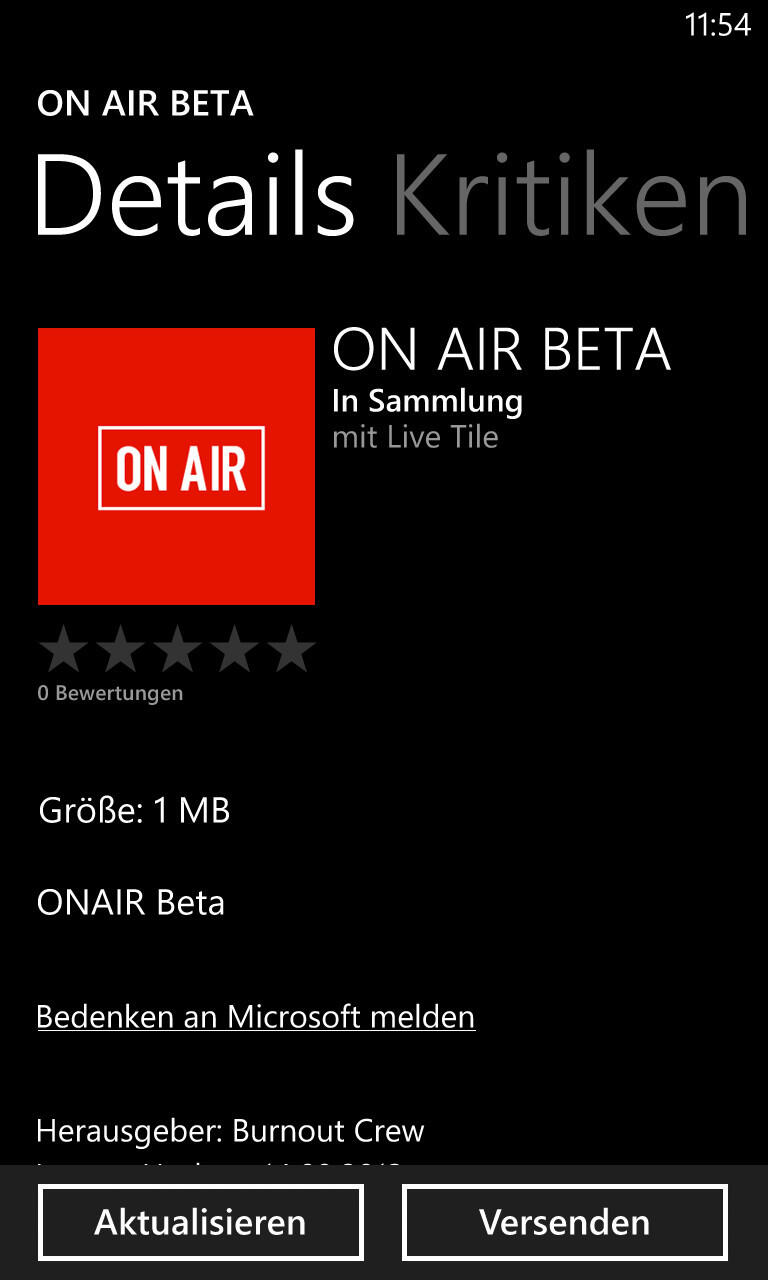
Task: Tap the Aktualisieren button
Action: [200, 1222]
